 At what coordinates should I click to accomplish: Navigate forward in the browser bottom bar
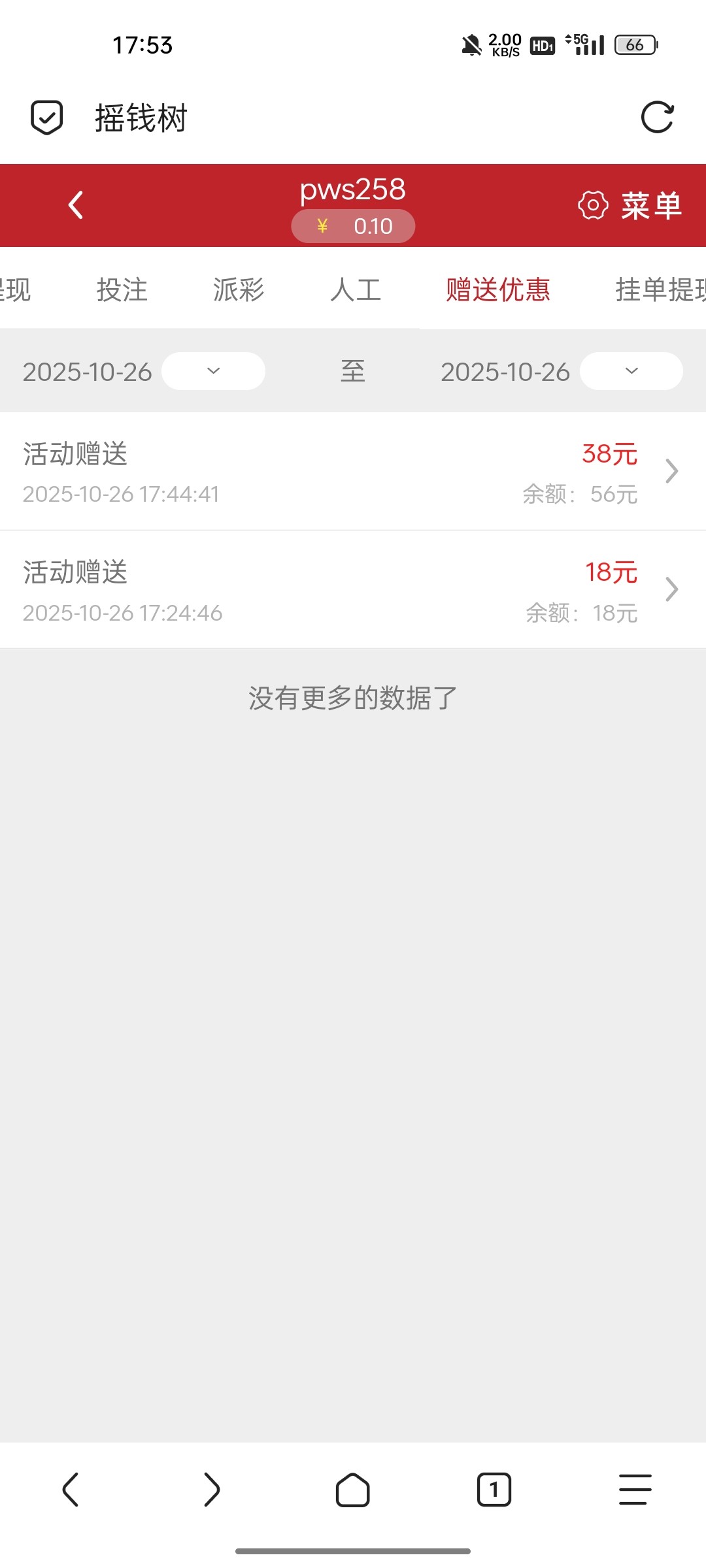click(212, 1490)
